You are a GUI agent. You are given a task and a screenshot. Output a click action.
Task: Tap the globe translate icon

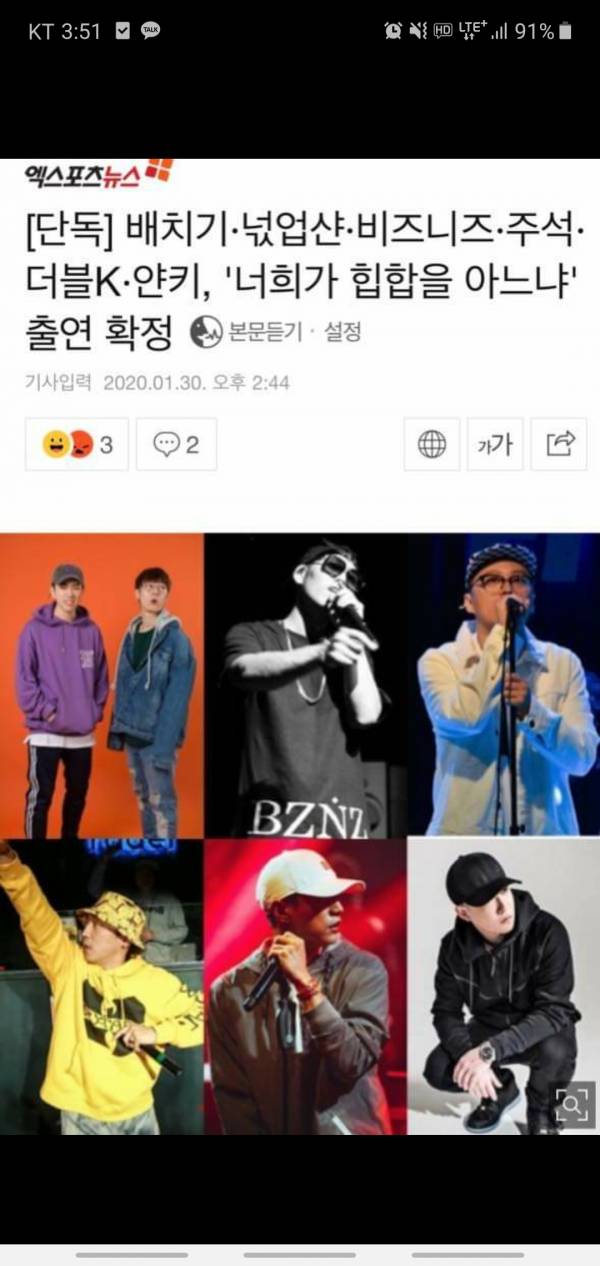click(x=432, y=444)
